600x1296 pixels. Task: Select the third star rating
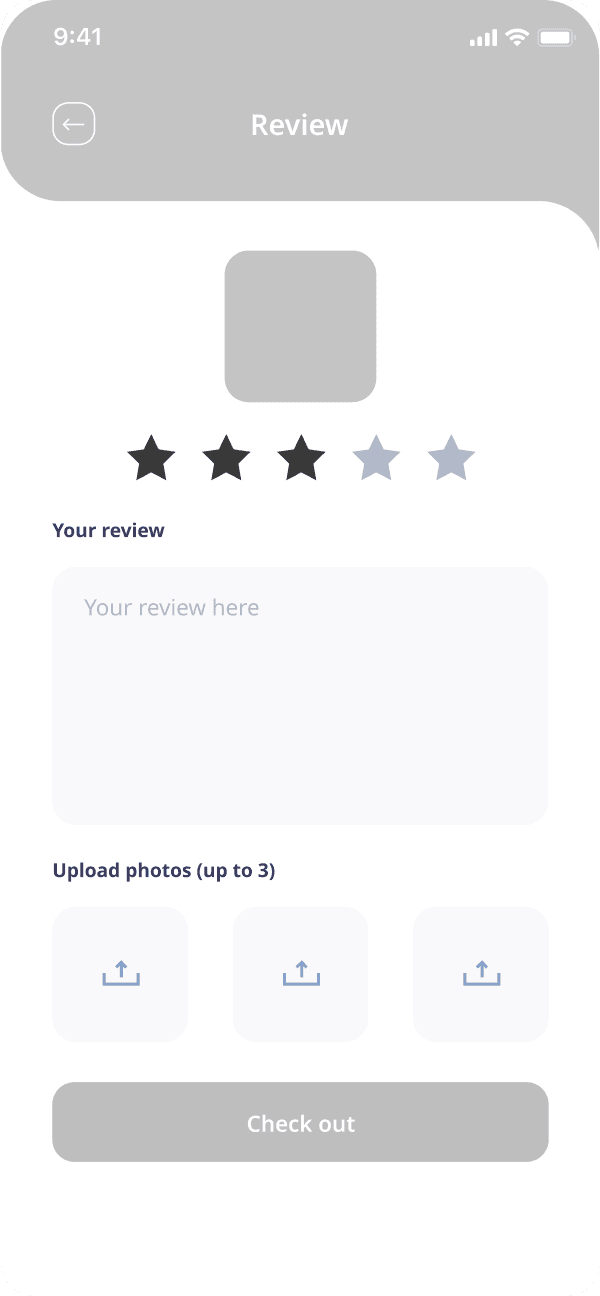301,459
